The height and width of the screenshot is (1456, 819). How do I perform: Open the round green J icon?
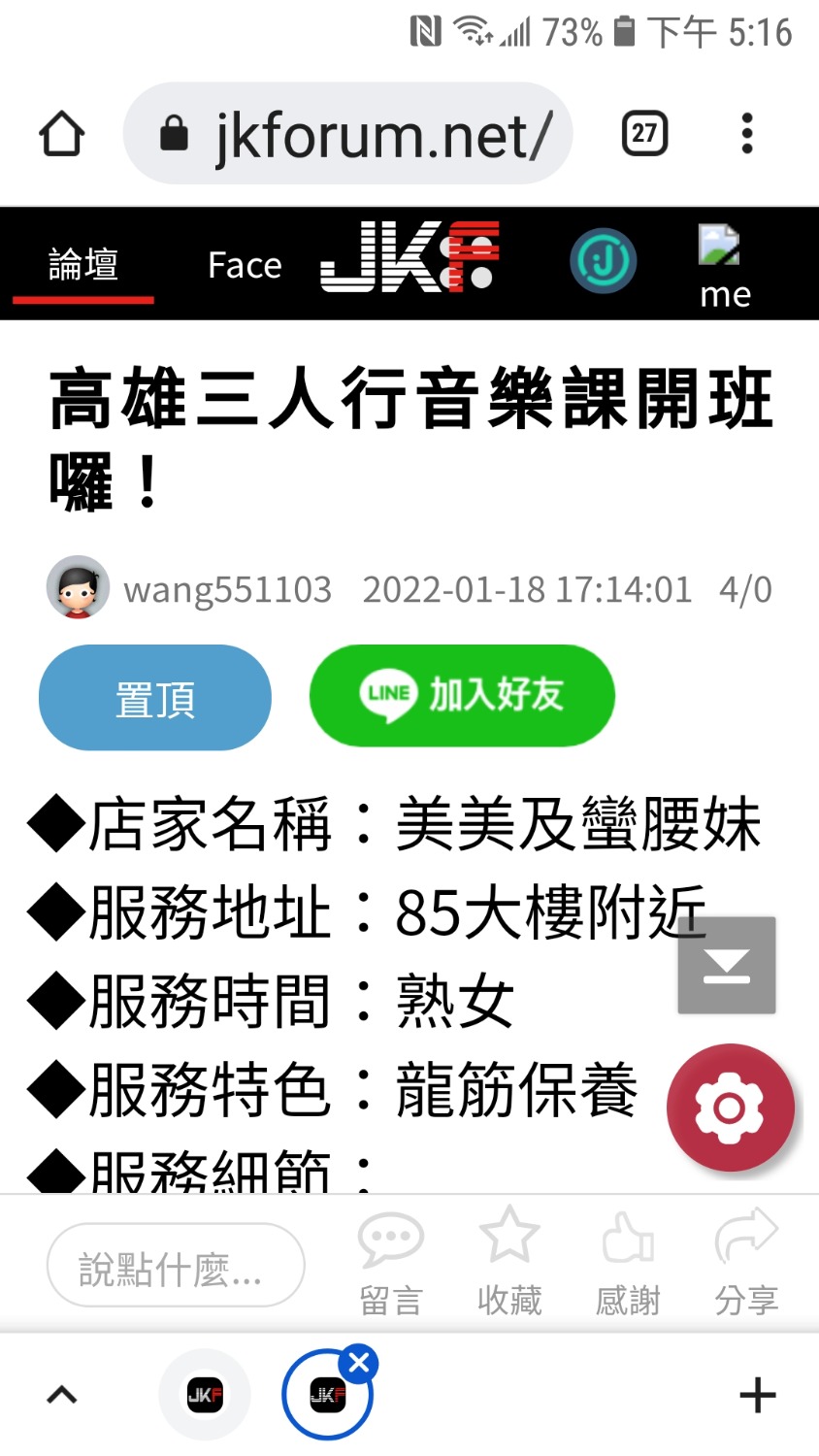click(603, 260)
